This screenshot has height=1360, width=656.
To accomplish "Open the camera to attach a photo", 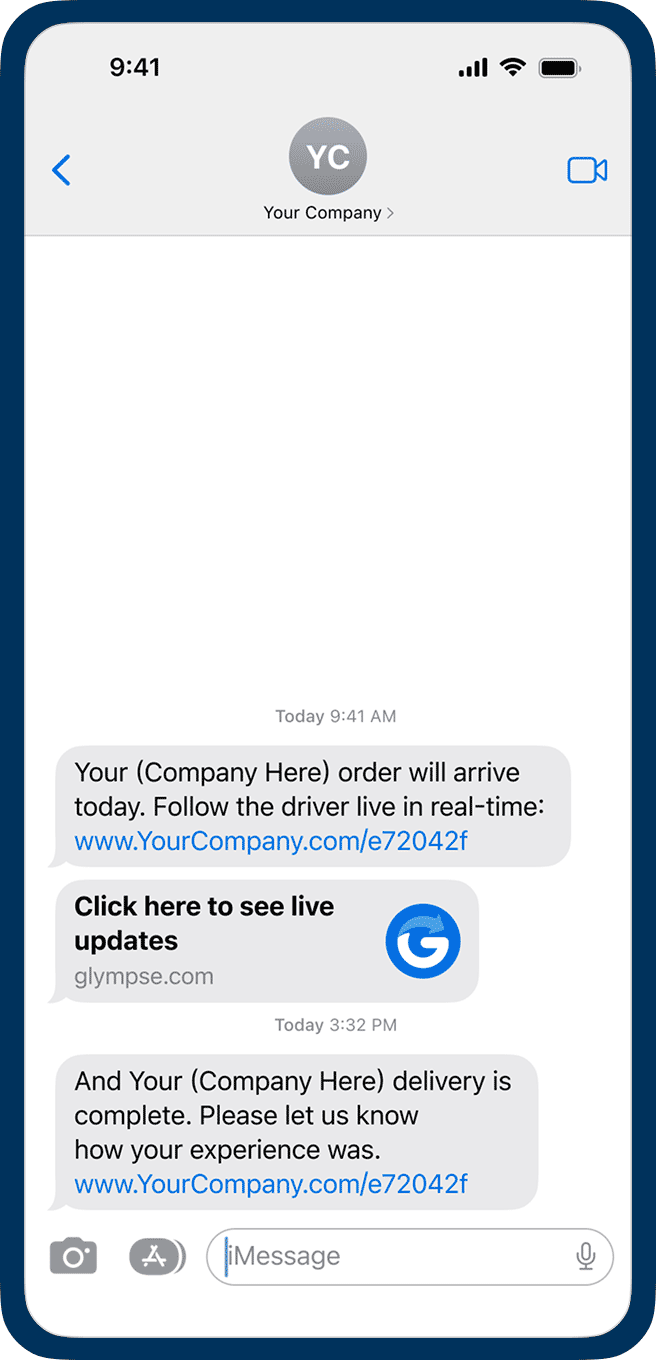I will click(73, 1256).
